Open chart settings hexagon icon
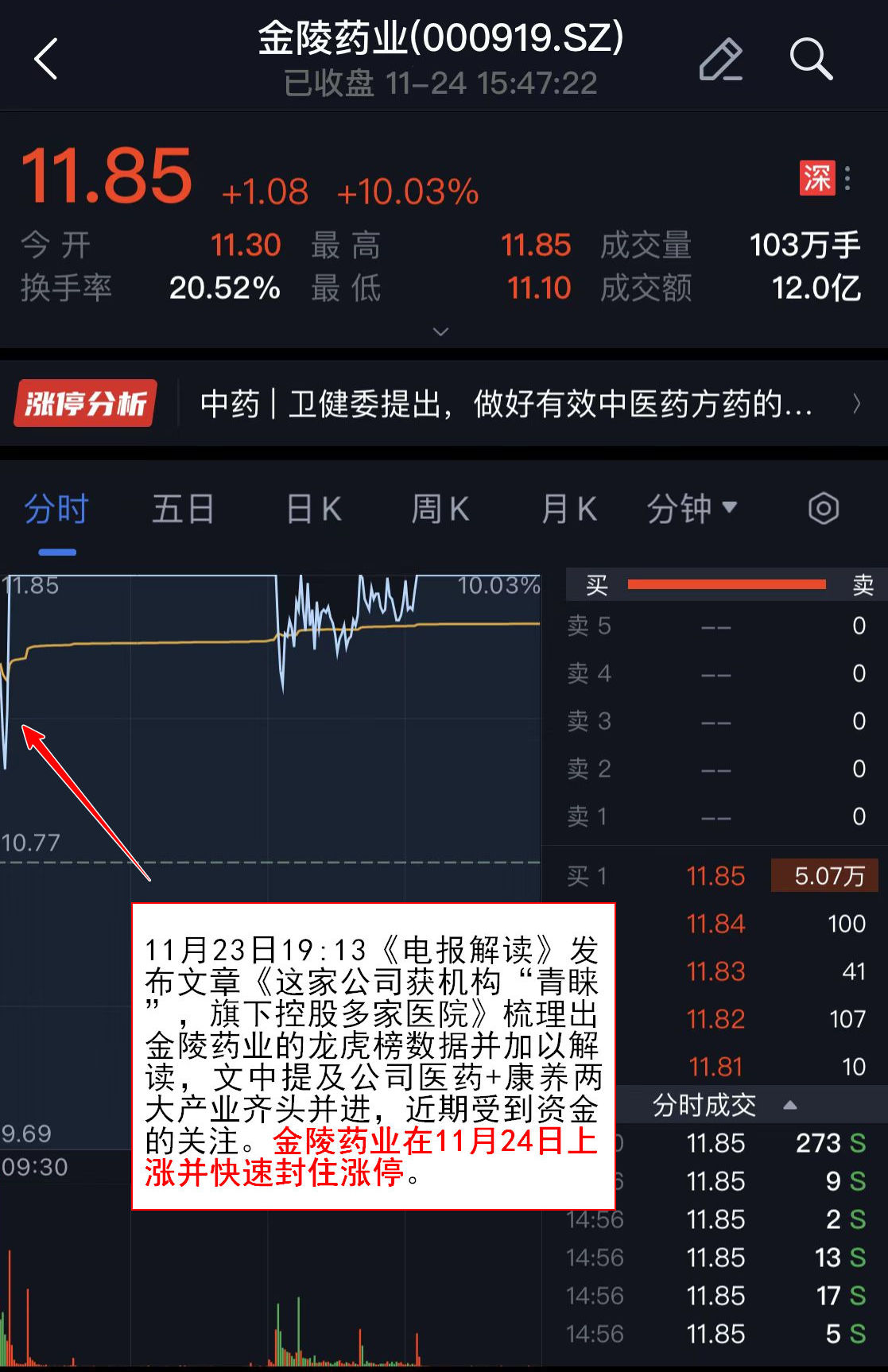Screen dimensions: 888x1372 click(x=824, y=509)
